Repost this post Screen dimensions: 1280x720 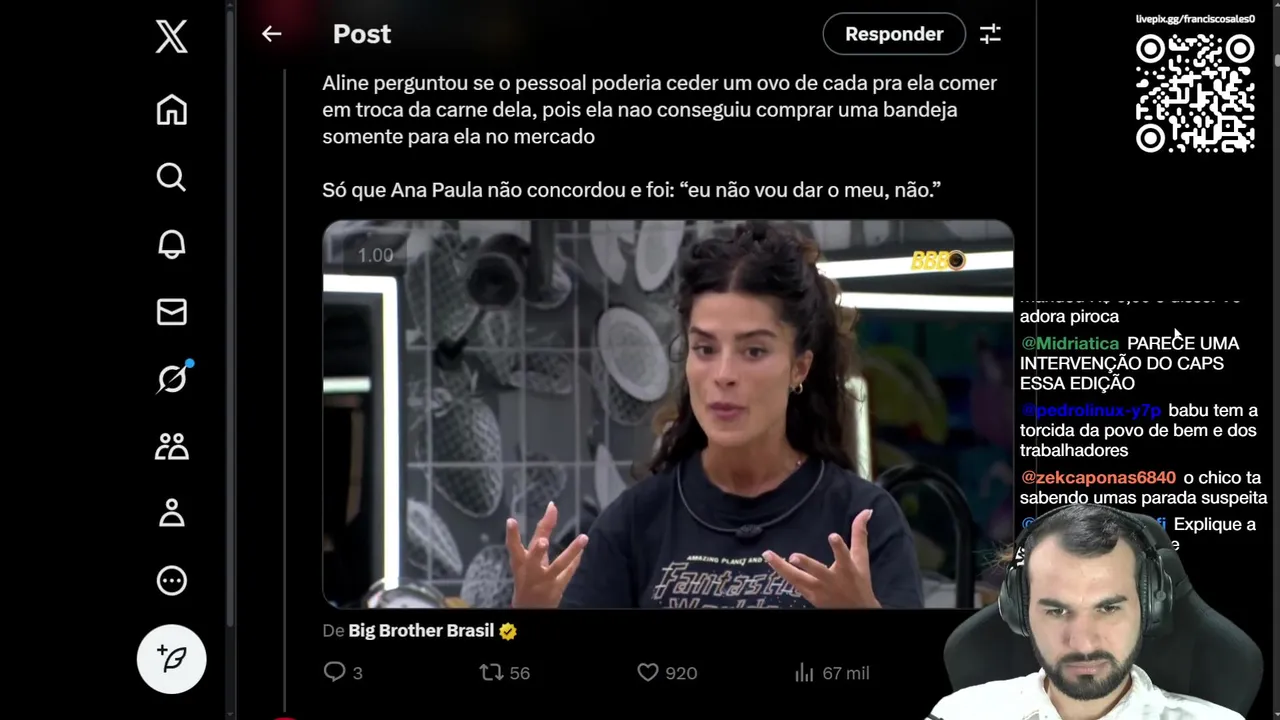pos(492,673)
